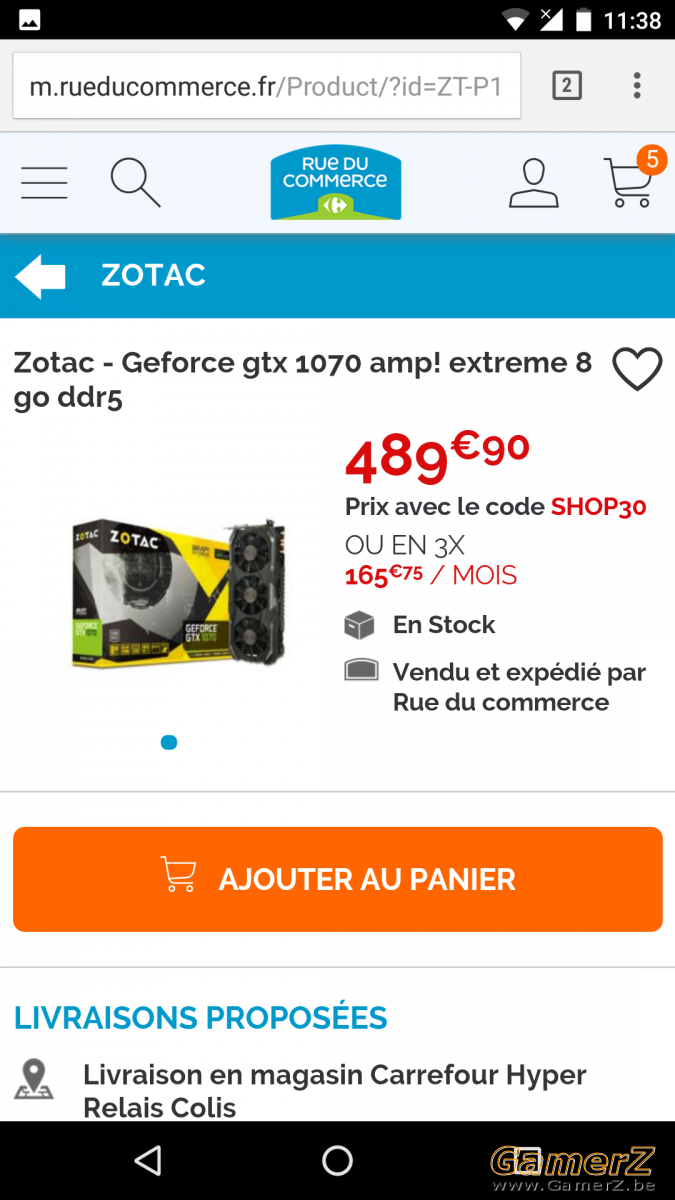Open the user account icon

click(x=534, y=183)
